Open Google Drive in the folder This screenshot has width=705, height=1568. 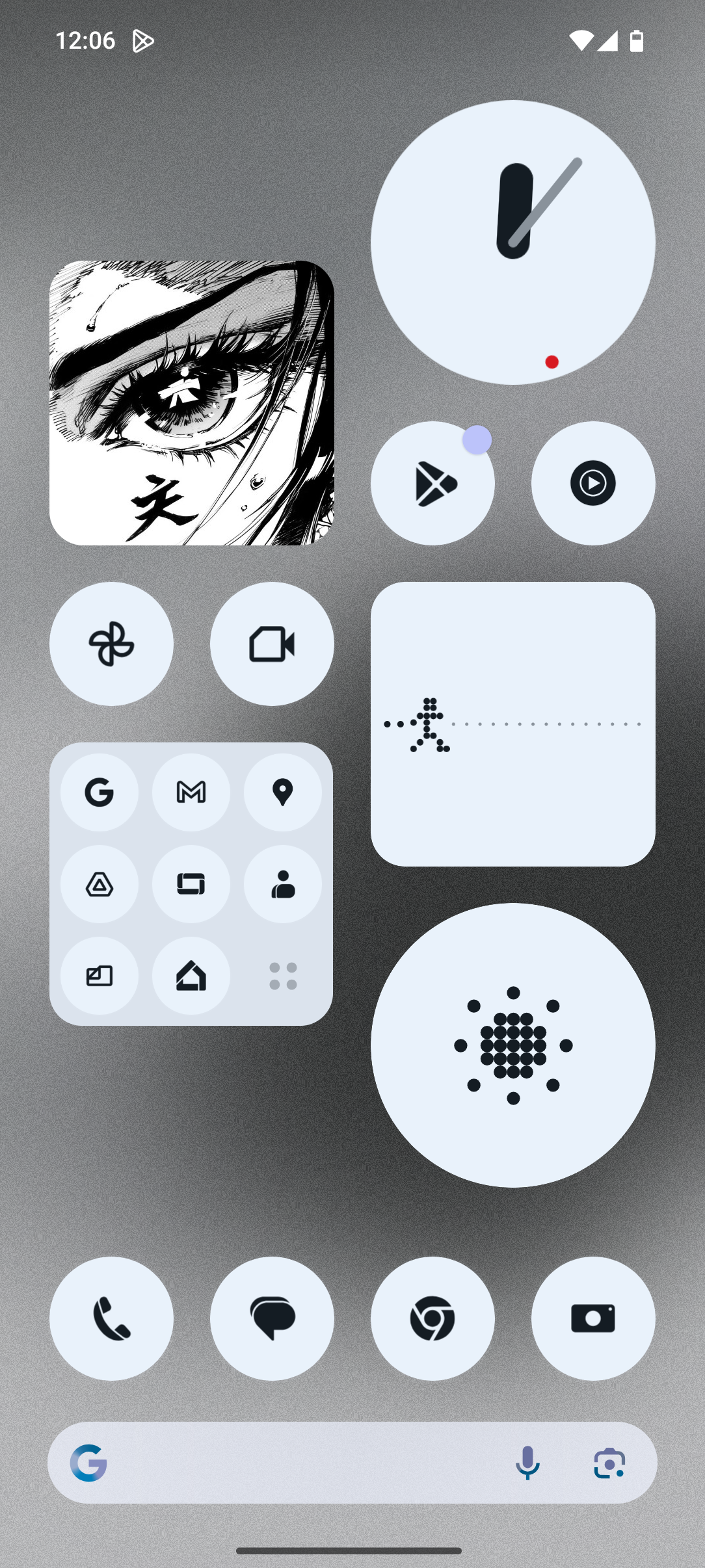point(100,884)
